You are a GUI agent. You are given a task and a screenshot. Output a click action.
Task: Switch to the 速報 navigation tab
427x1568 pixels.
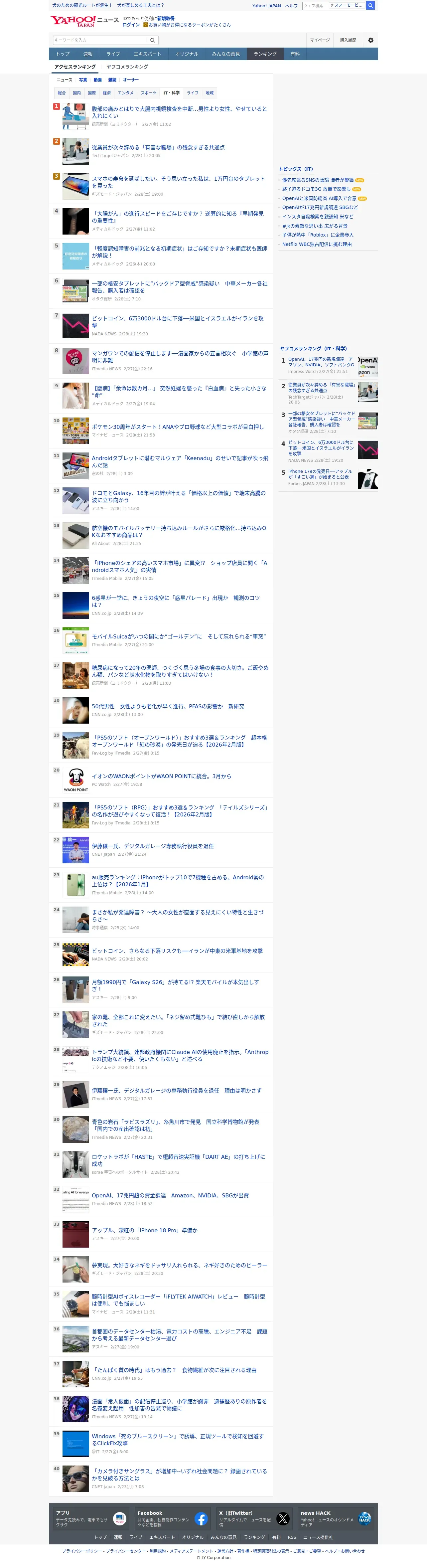(x=88, y=54)
